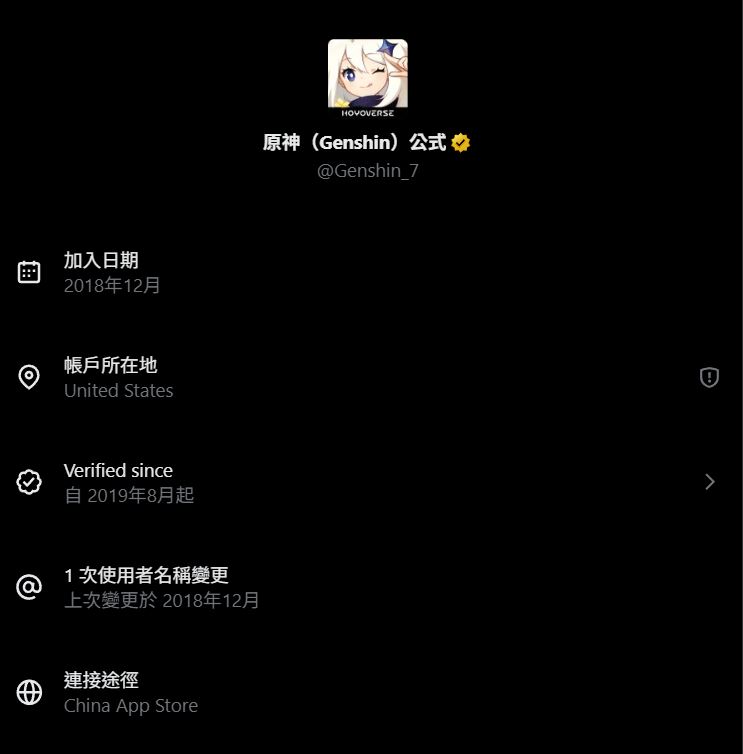743x754 pixels.
Task: Open the Genshin profile avatar
Action: (x=368, y=78)
